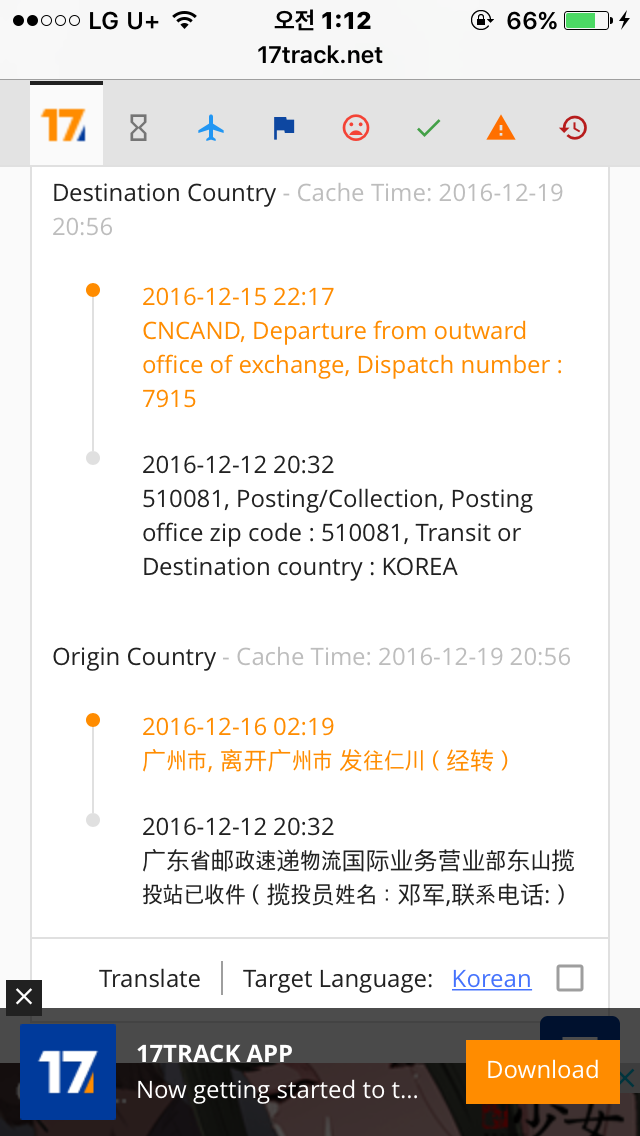Switch to the in-transit airplane tab

(211, 129)
